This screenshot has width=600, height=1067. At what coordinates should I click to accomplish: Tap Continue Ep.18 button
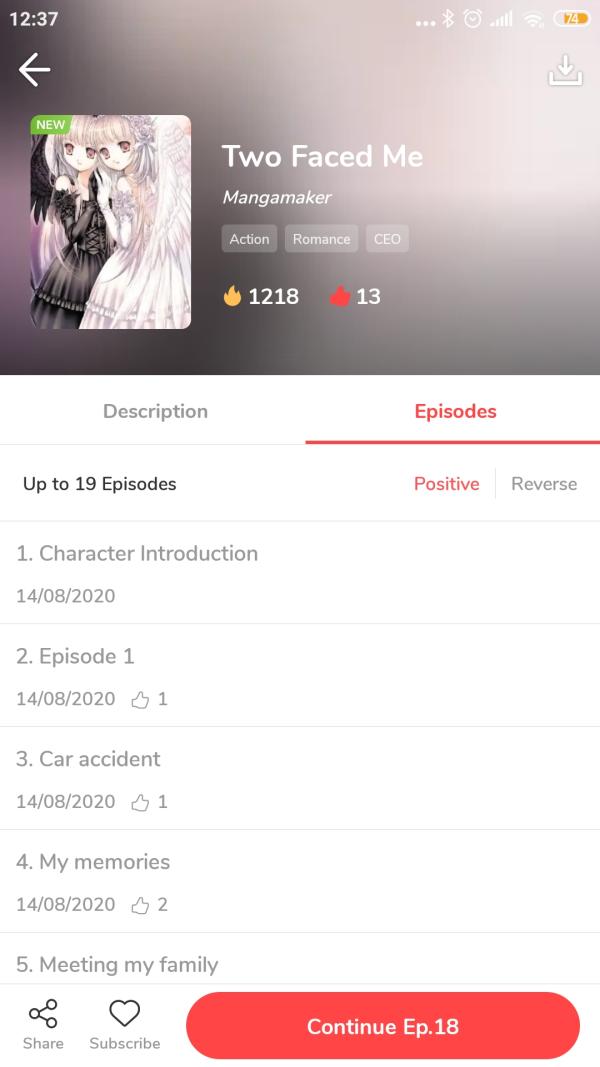pos(383,1026)
